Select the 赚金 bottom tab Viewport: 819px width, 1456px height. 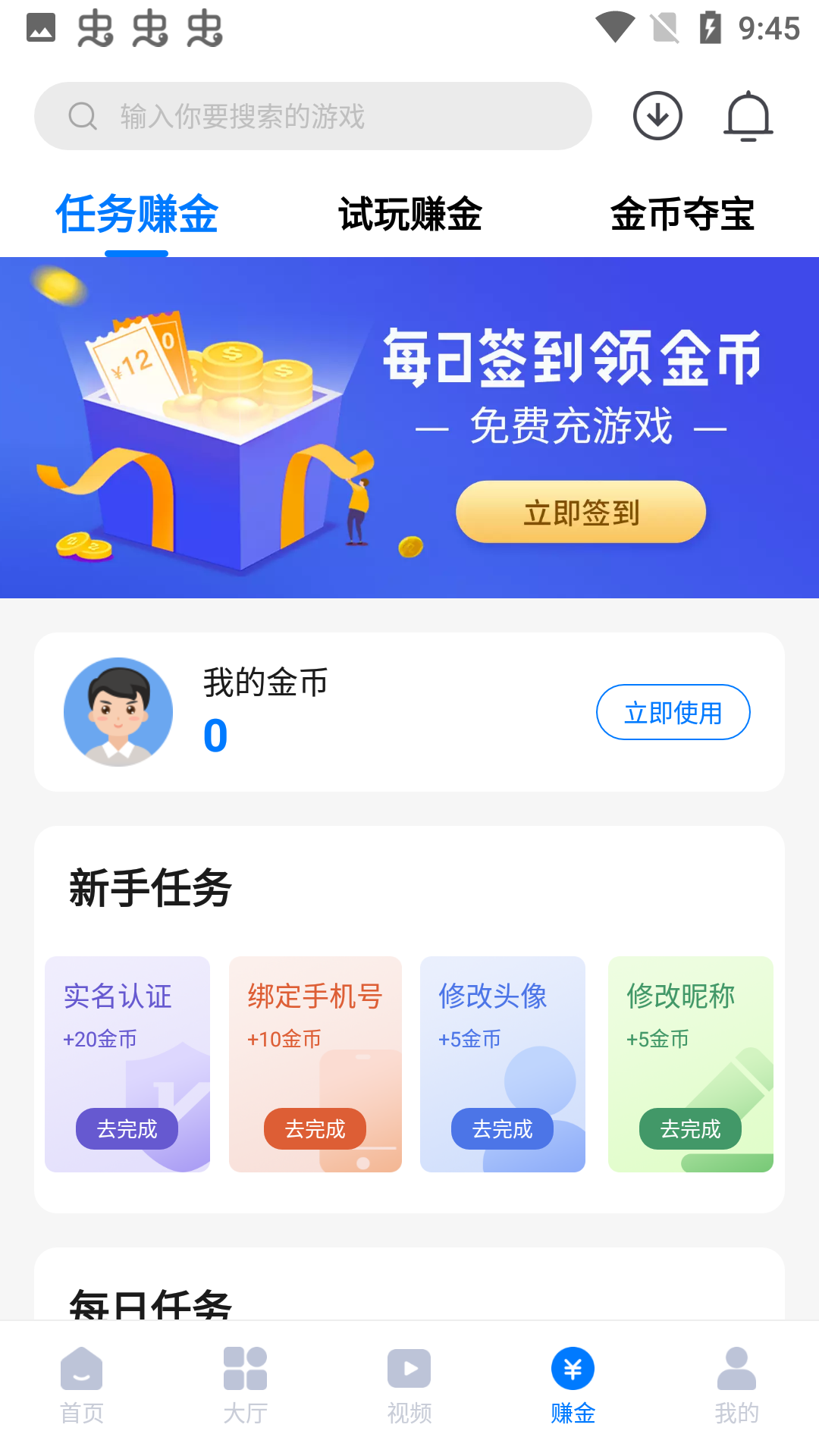click(573, 1385)
